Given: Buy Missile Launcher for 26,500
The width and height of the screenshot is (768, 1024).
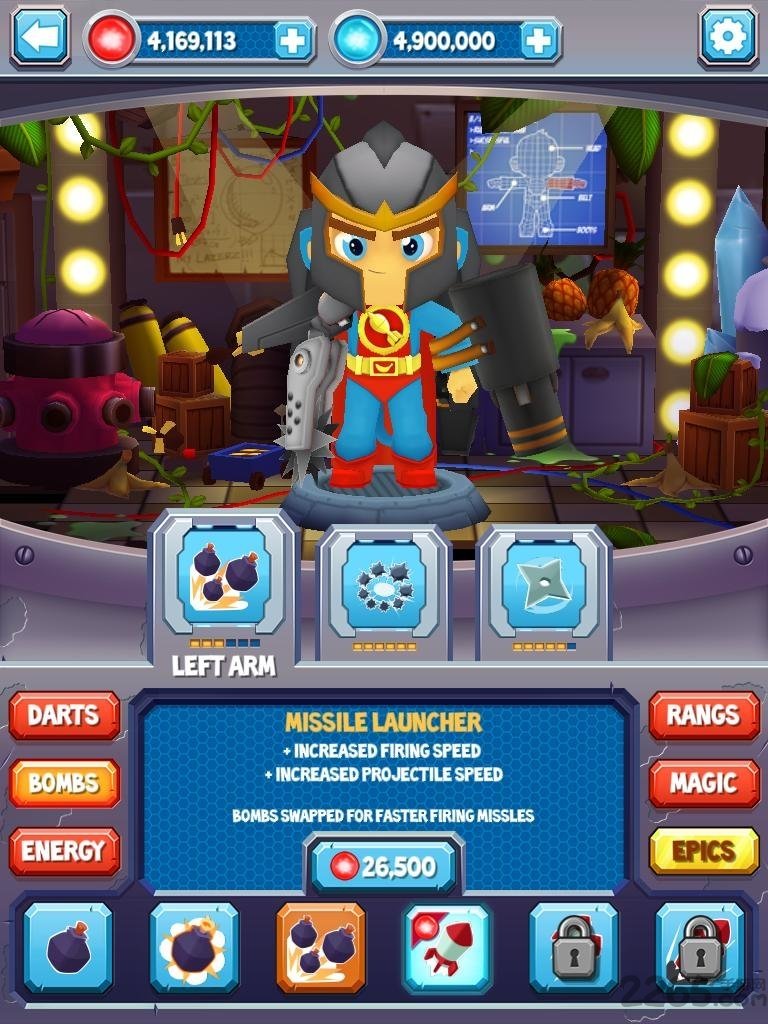Looking at the screenshot, I should pos(384,866).
